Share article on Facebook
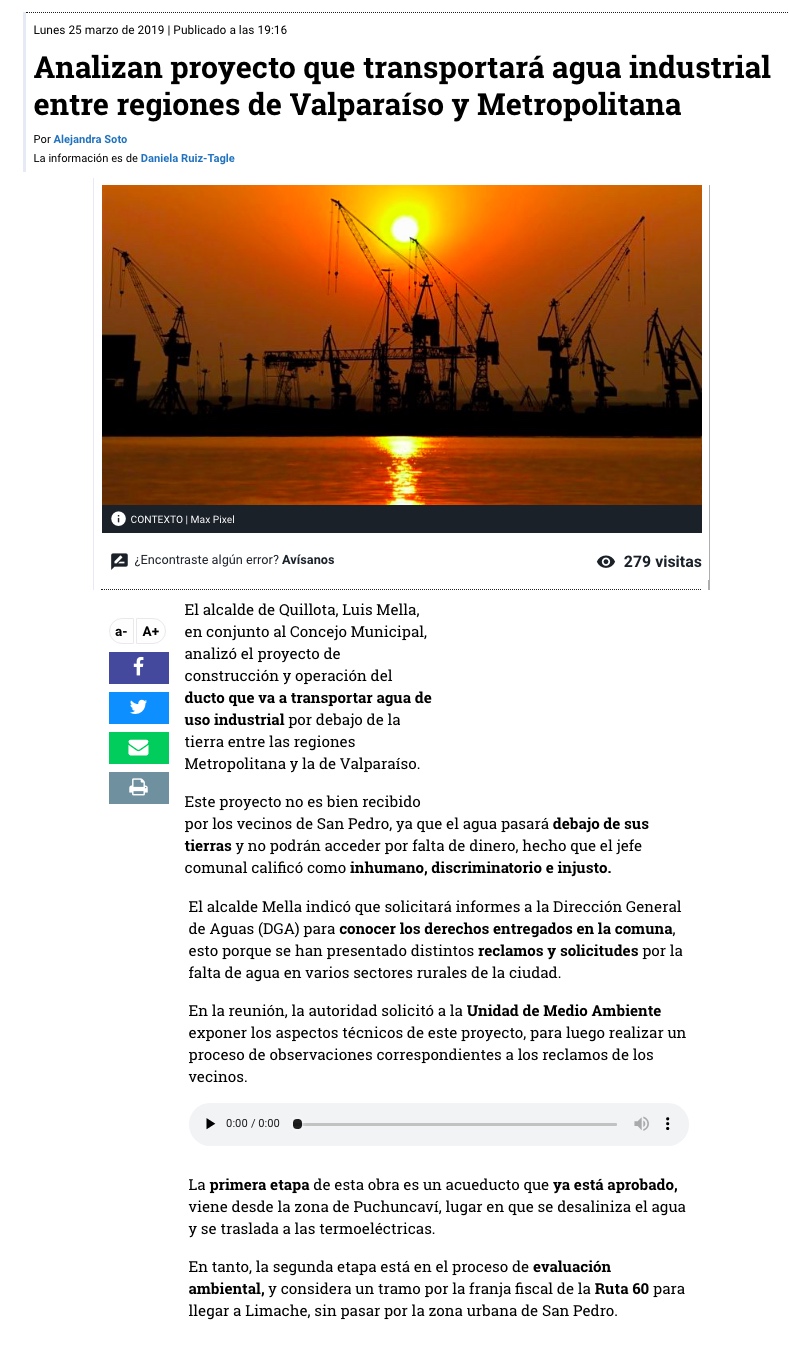 click(138, 667)
